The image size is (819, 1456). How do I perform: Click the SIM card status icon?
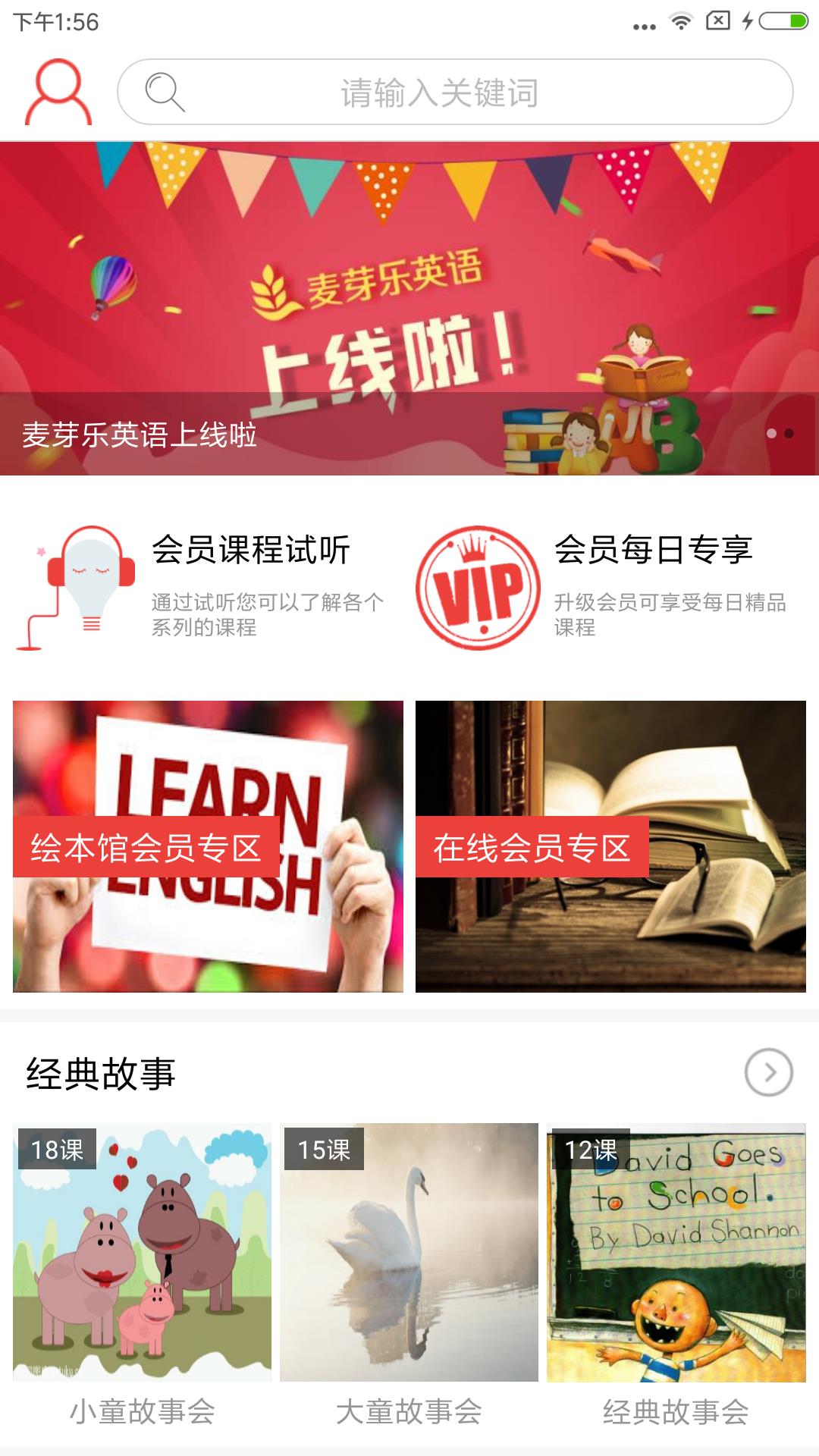point(719,23)
